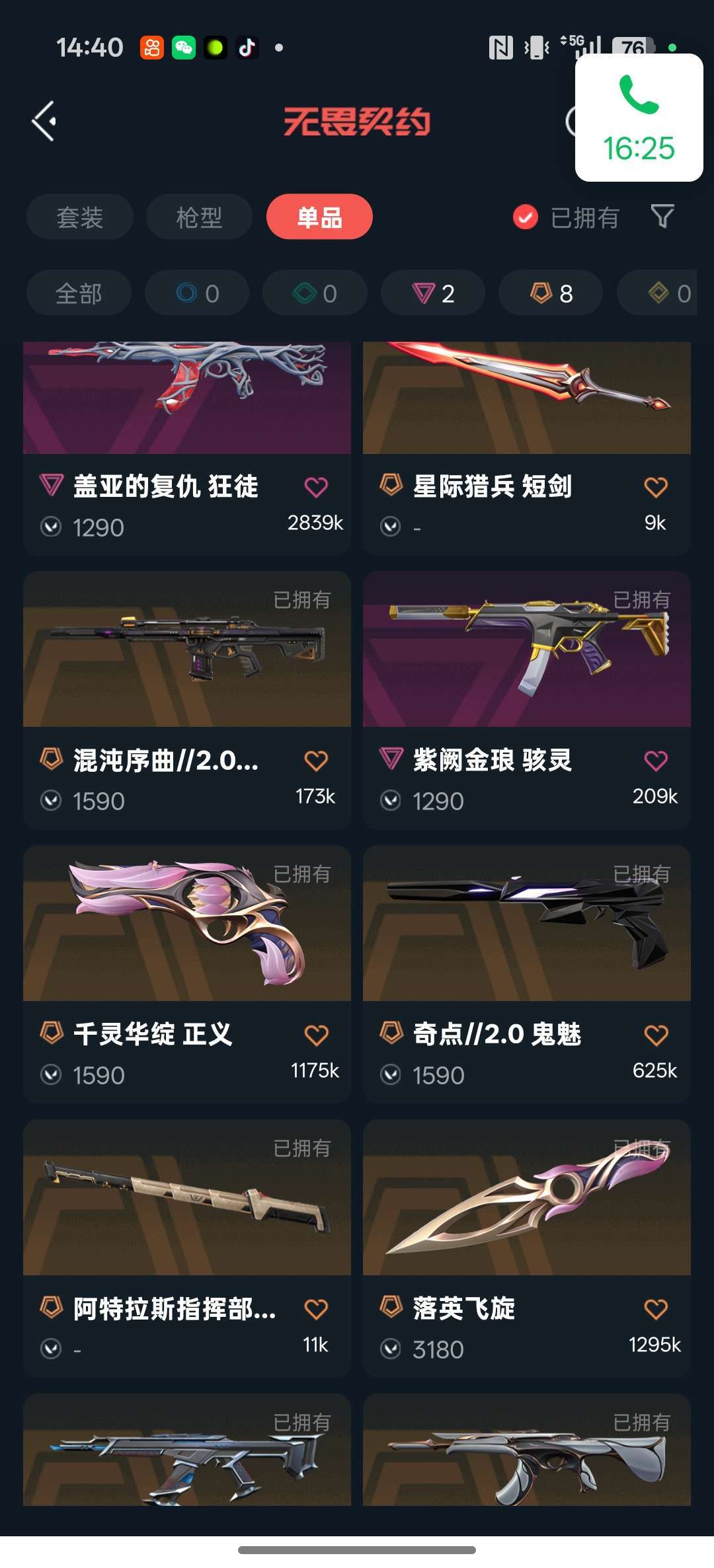Screen dimensions: 714x1568
Task: Toggle the 已拥有 owned filter checkbox
Action: click(524, 217)
